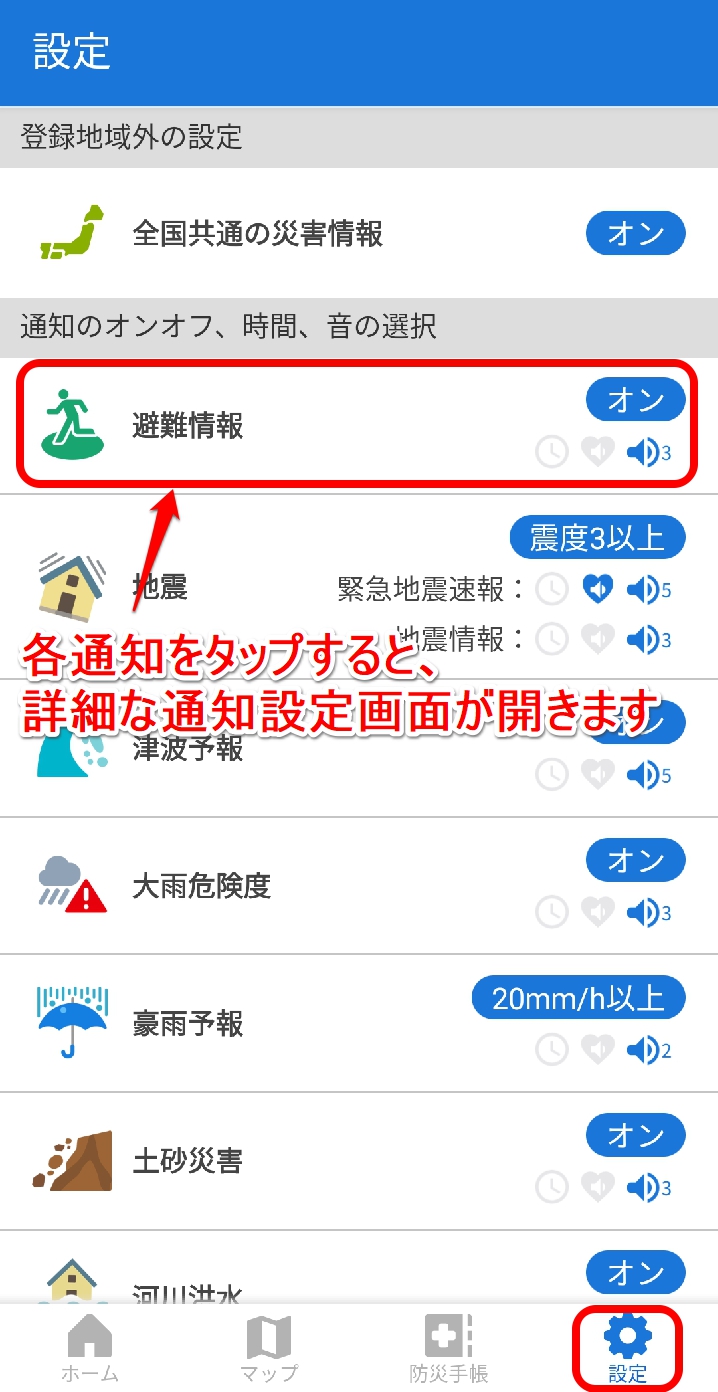Select the 設定 tab
Screen dimensions: 718x1392
[628, 1348]
